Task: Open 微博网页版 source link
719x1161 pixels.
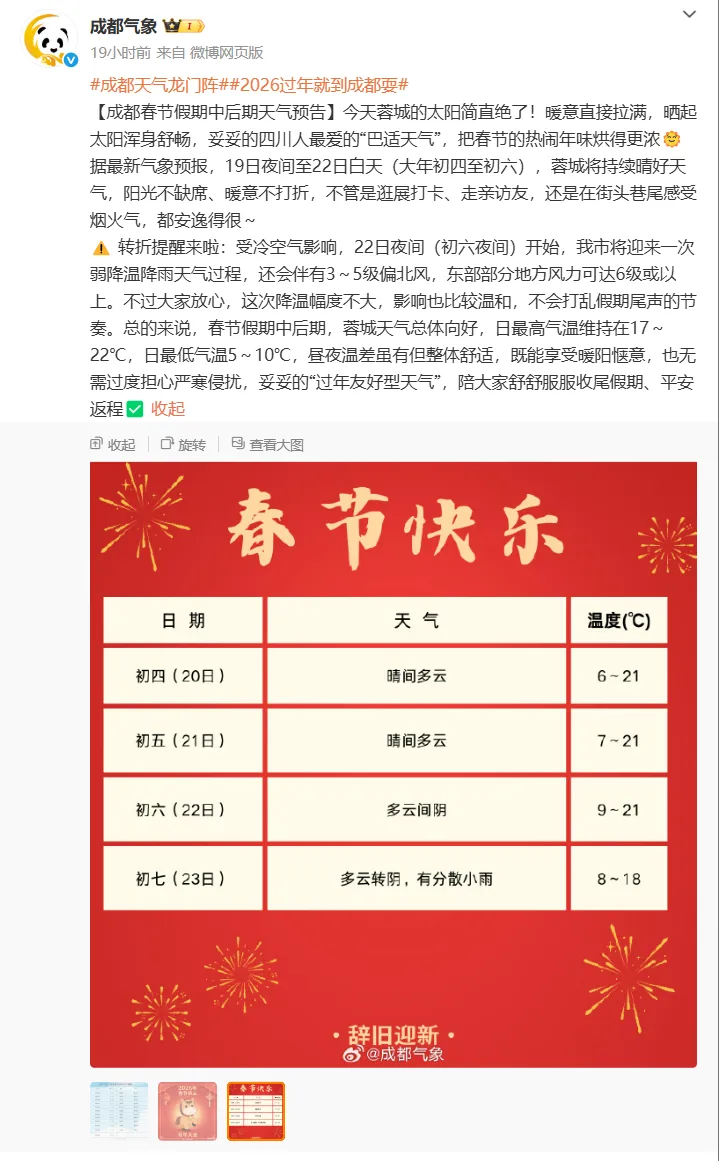Action: pos(226,52)
